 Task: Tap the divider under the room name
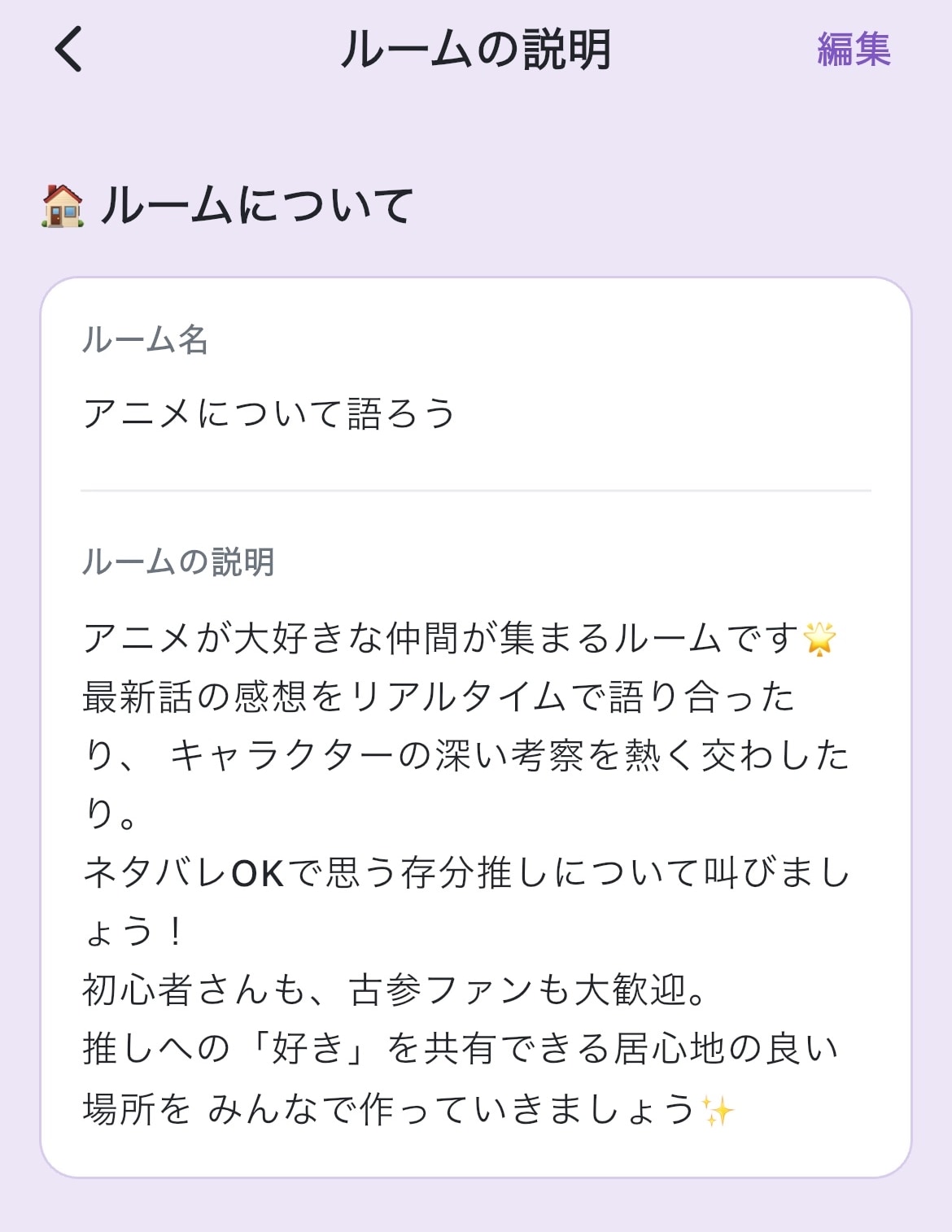(x=476, y=490)
